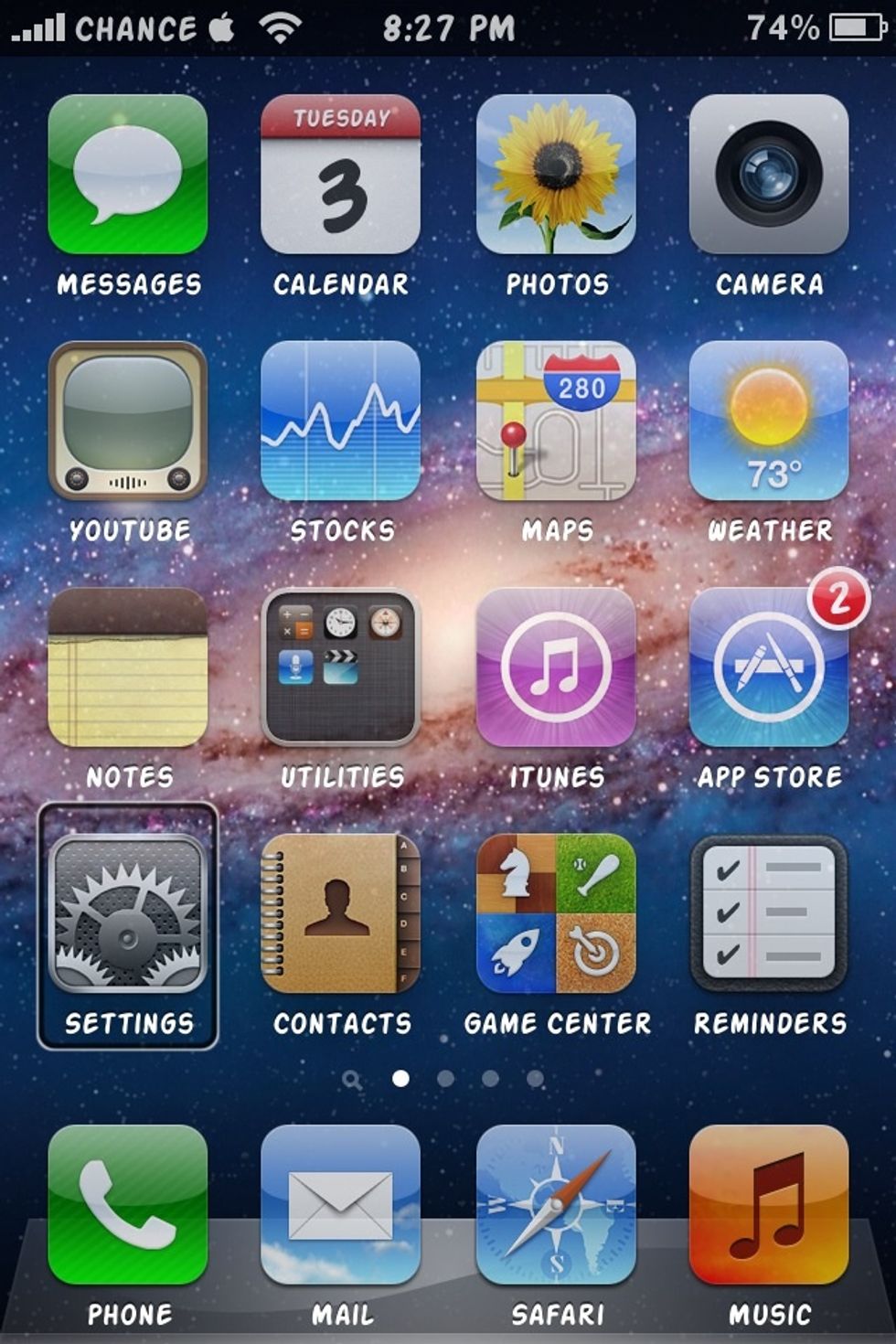896x1344 pixels.
Task: Open the Utilities folder
Action: 340,668
